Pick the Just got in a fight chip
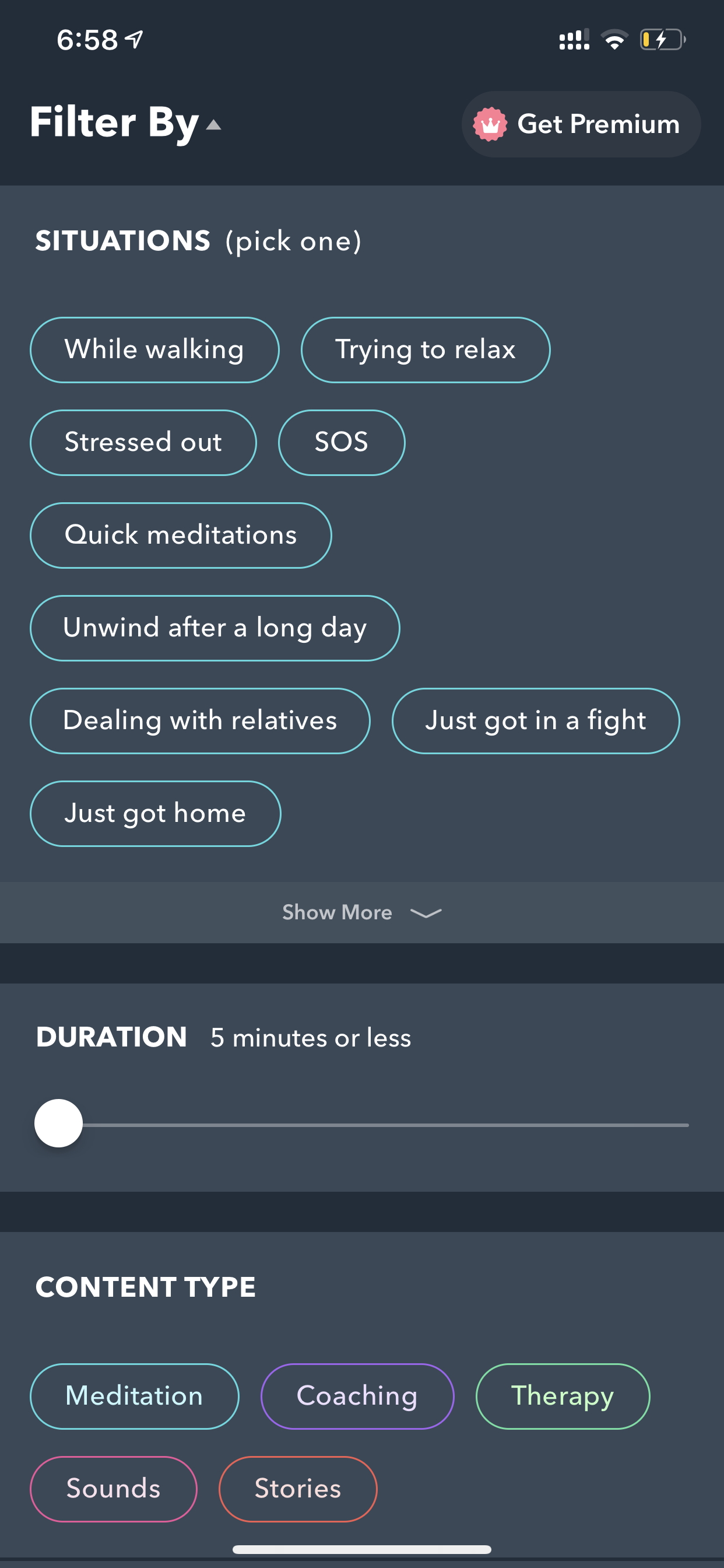This screenshot has width=724, height=1568. coord(535,720)
